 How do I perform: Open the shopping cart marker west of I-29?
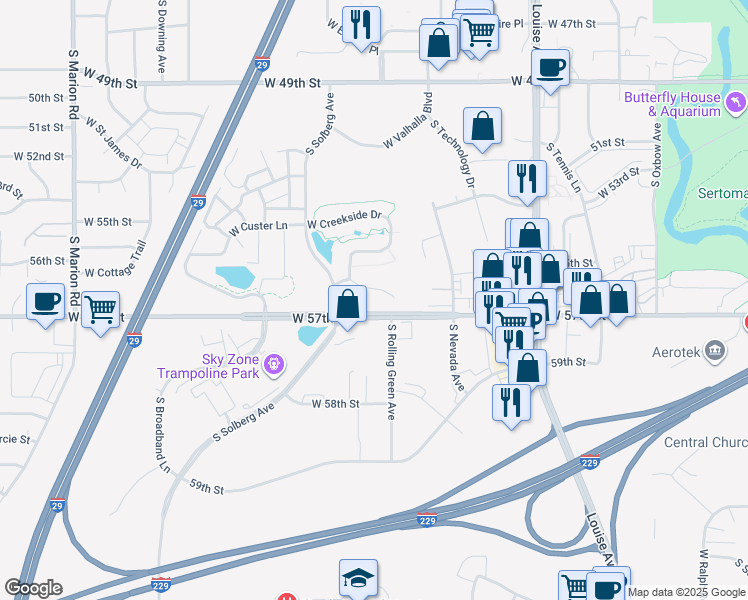pyautogui.click(x=100, y=310)
